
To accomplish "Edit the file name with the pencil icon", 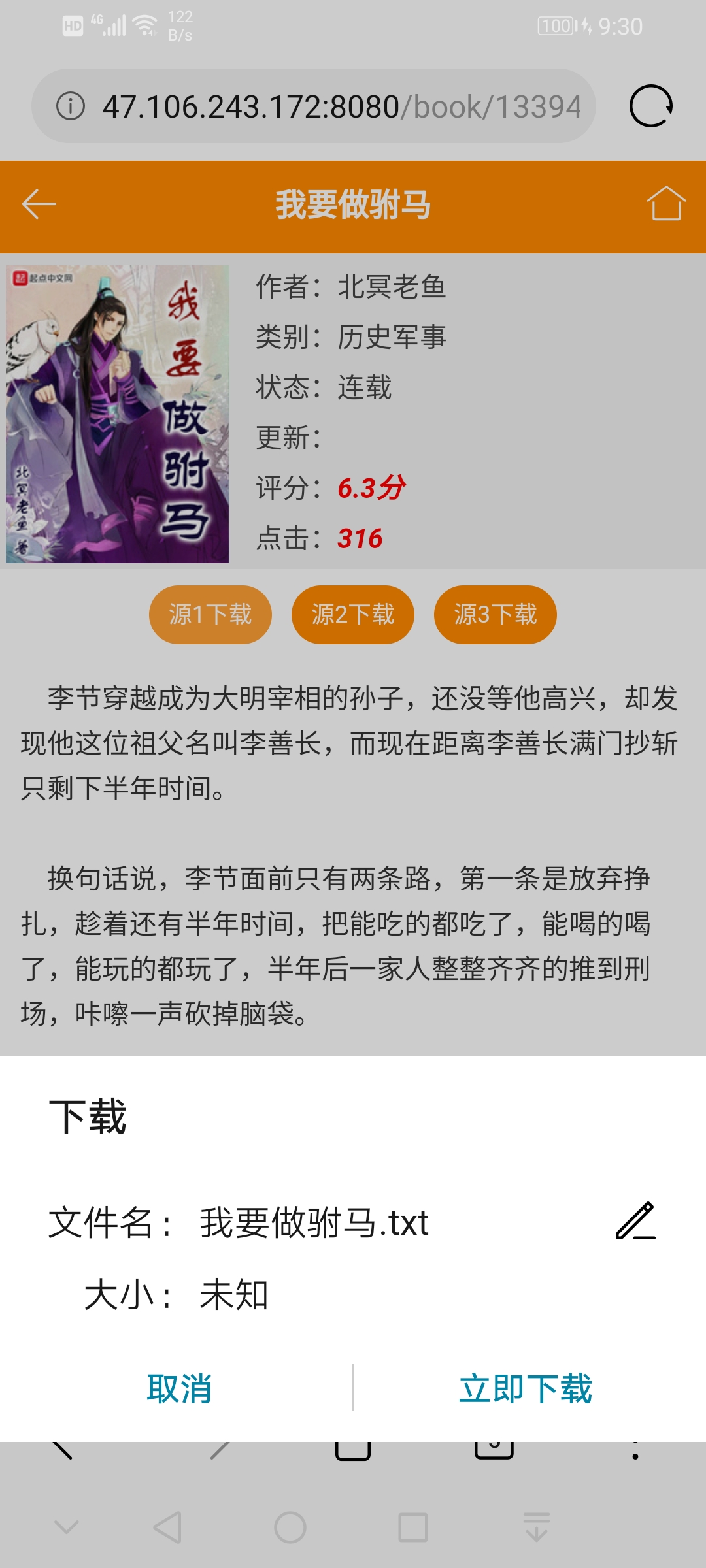I will [x=635, y=1221].
